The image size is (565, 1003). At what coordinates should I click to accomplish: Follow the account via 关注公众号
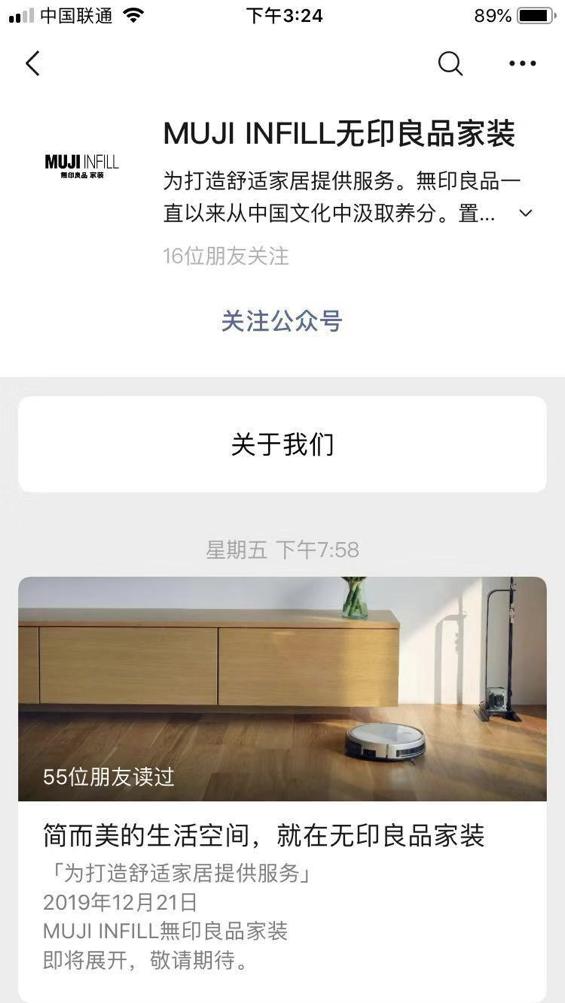pyautogui.click(x=282, y=321)
